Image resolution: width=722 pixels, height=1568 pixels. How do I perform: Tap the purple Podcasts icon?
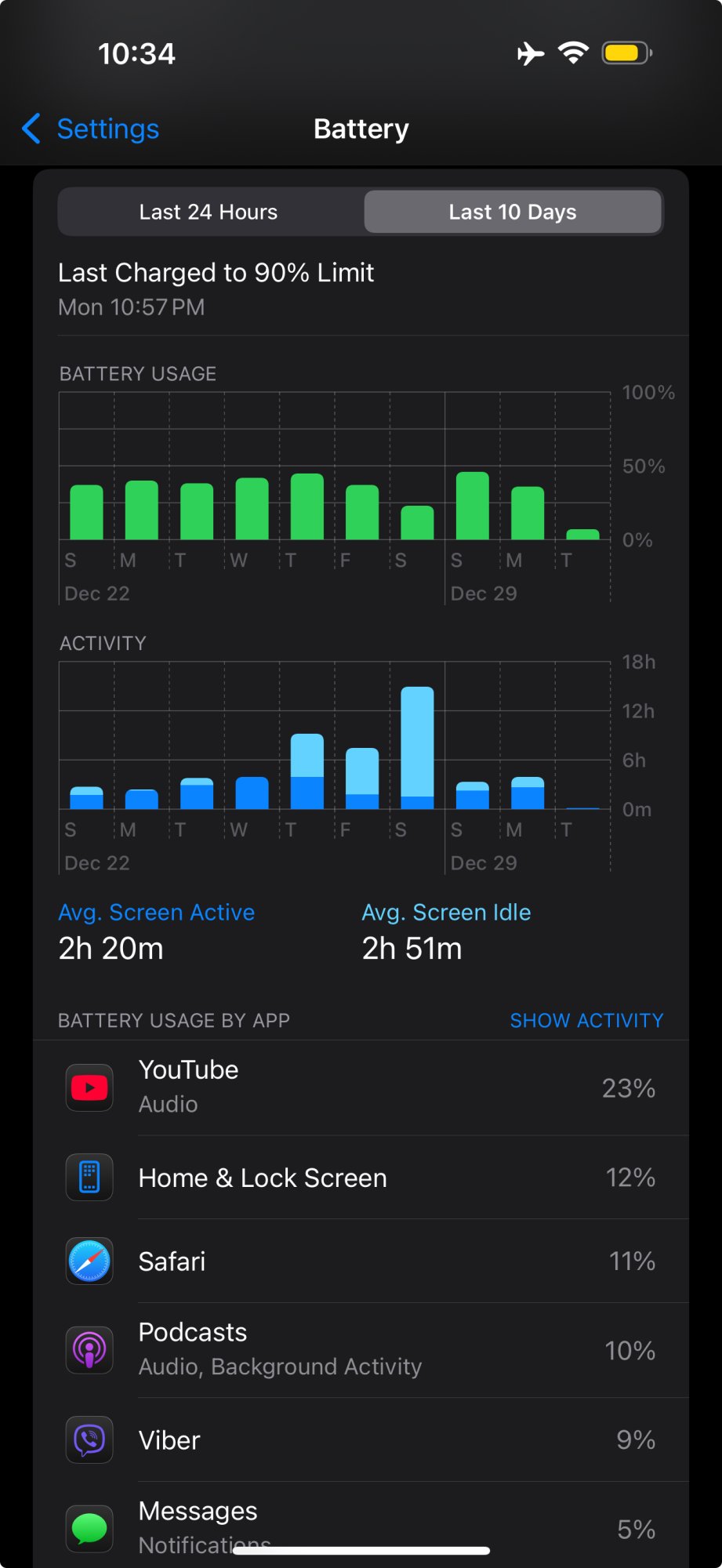point(89,1350)
